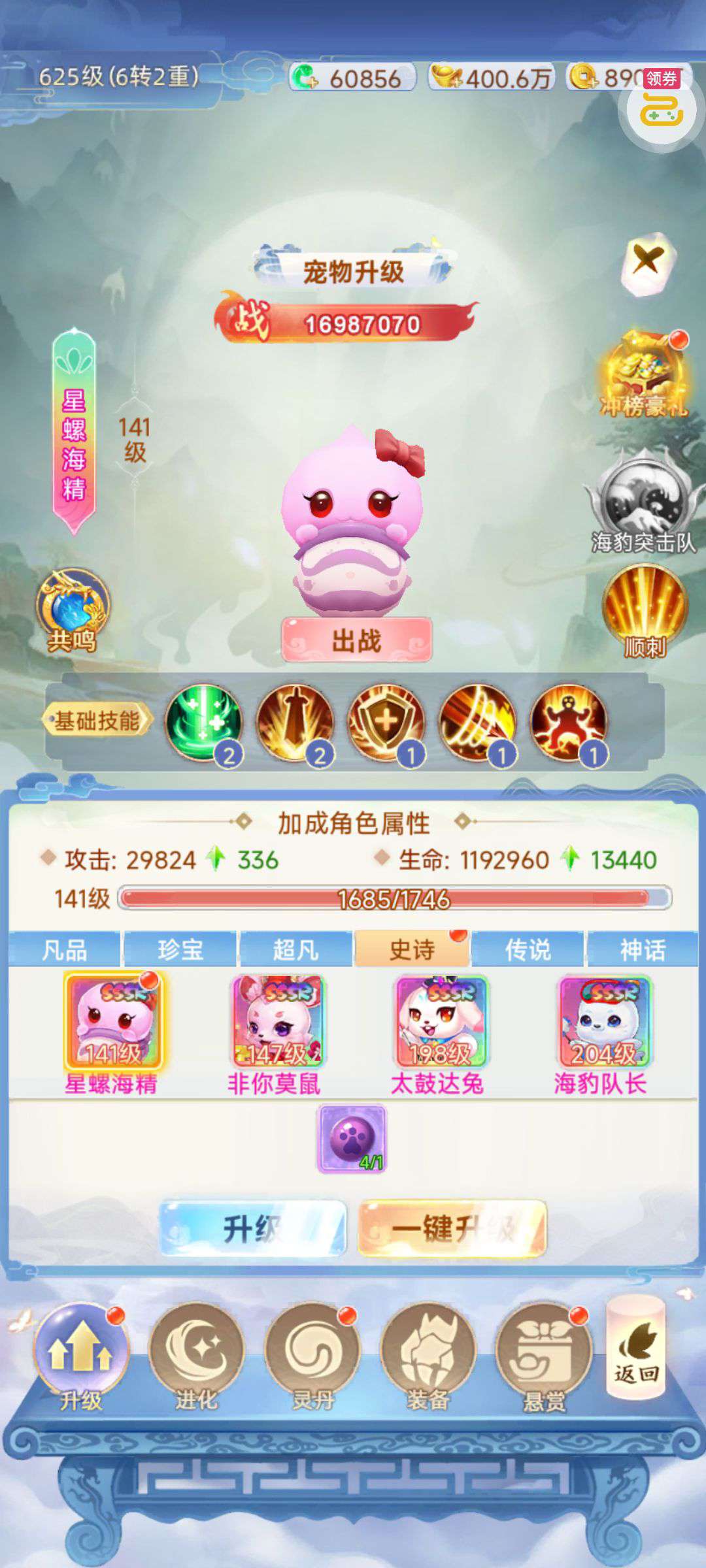Switch to the 神话 rarity tab
Screen dimensions: 706x1568
coord(643,949)
